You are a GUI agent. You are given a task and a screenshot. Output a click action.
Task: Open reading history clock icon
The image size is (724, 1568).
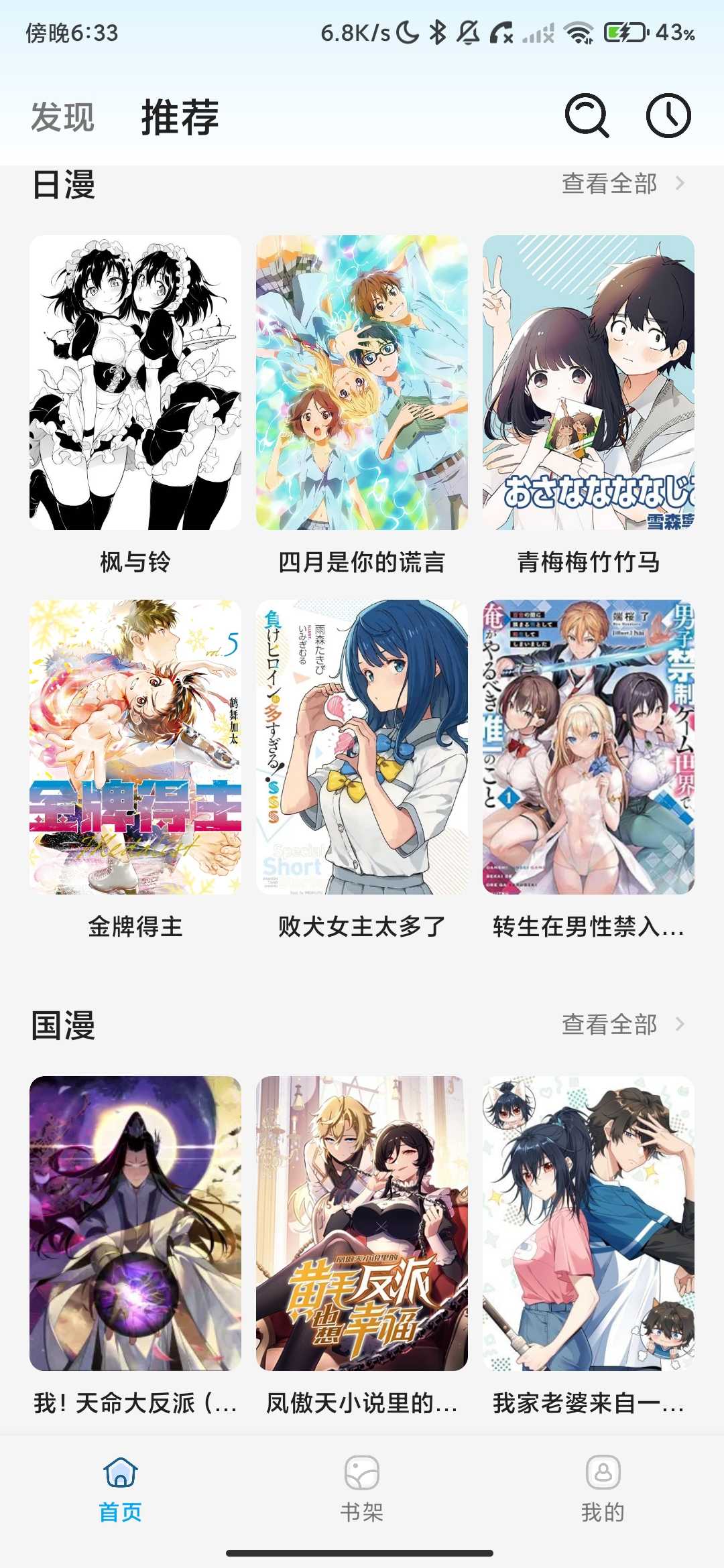coord(668,116)
